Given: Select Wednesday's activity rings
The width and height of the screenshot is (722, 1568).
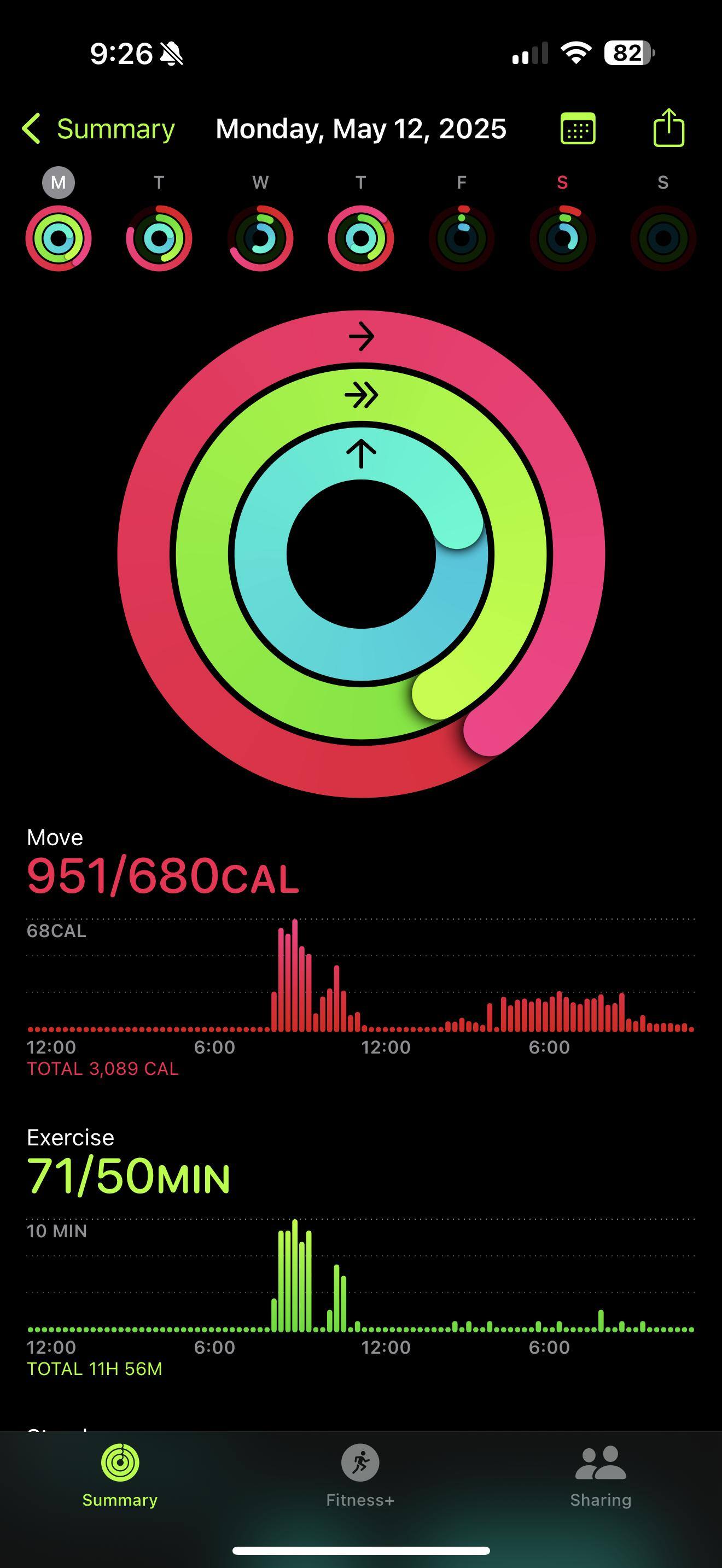Looking at the screenshot, I should point(260,237).
